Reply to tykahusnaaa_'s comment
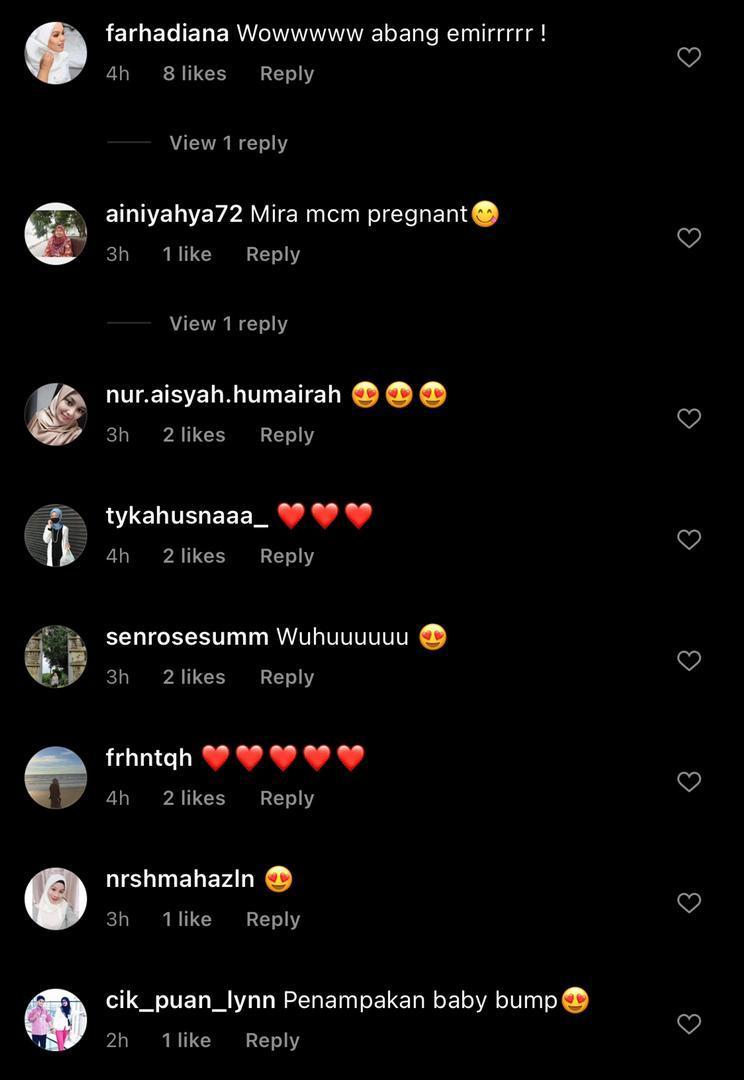Screen dimensions: 744x1080 [x=287, y=556]
